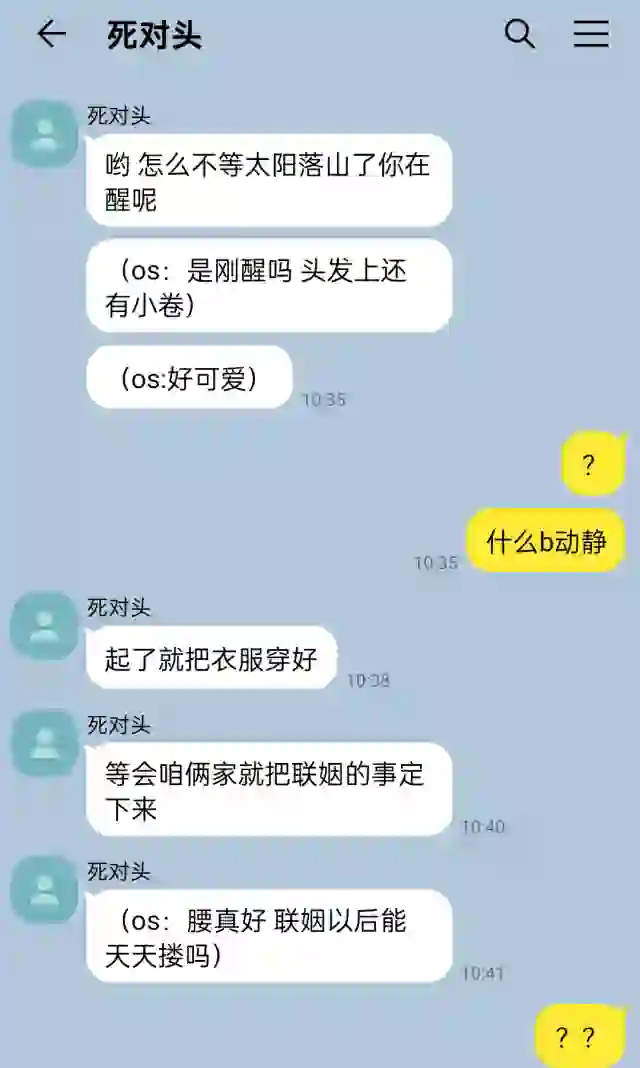Open the hamburger menu

point(591,35)
